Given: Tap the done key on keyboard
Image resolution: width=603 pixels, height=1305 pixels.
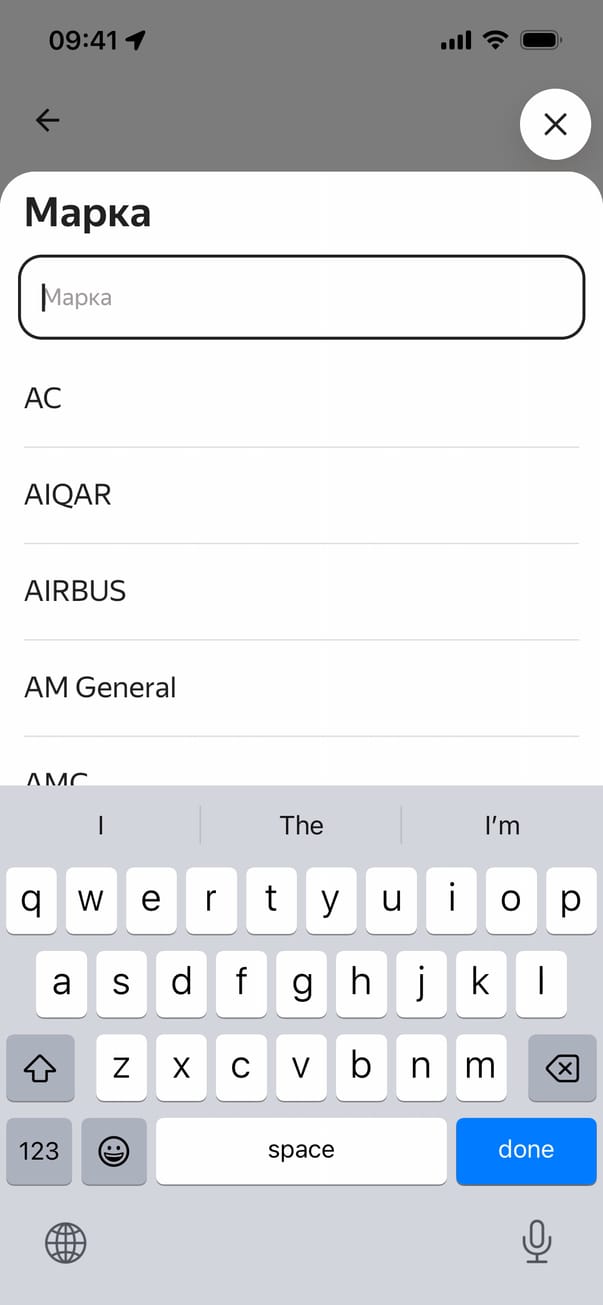Looking at the screenshot, I should tap(525, 1150).
